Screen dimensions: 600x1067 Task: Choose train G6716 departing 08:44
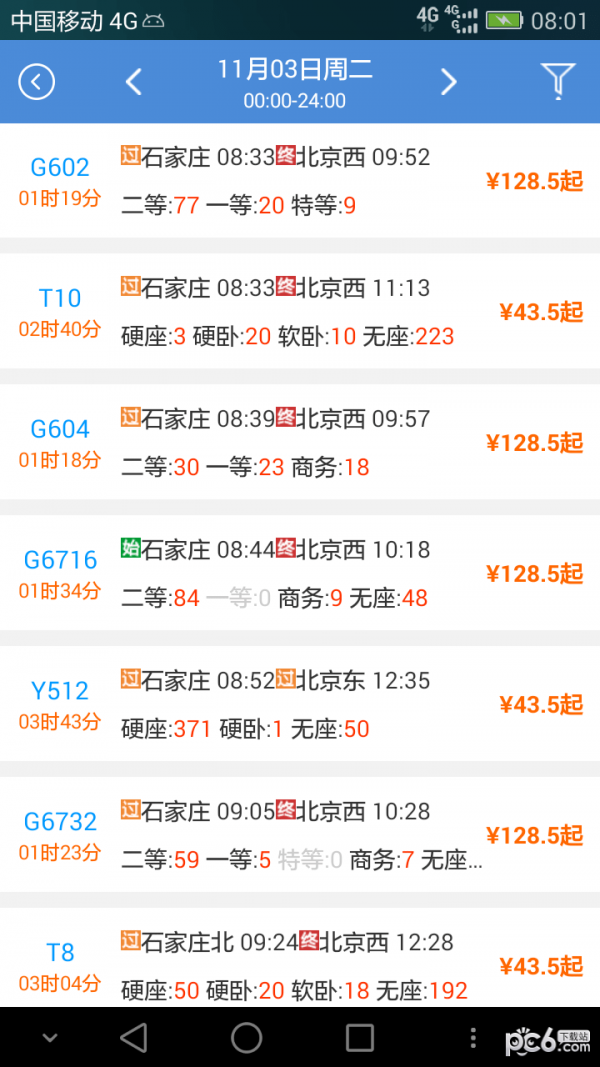coord(300,573)
